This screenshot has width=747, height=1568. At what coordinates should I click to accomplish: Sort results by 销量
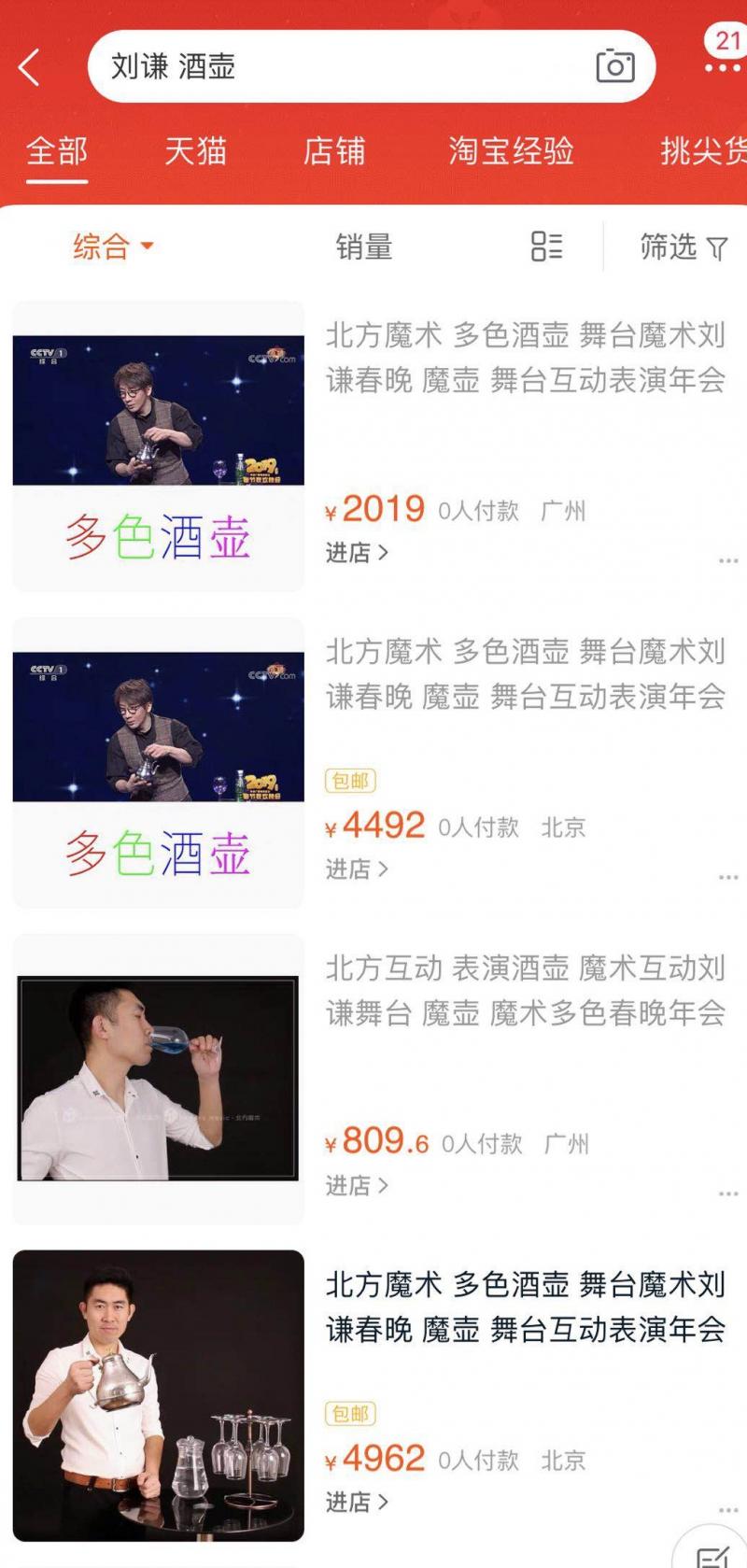point(364,247)
